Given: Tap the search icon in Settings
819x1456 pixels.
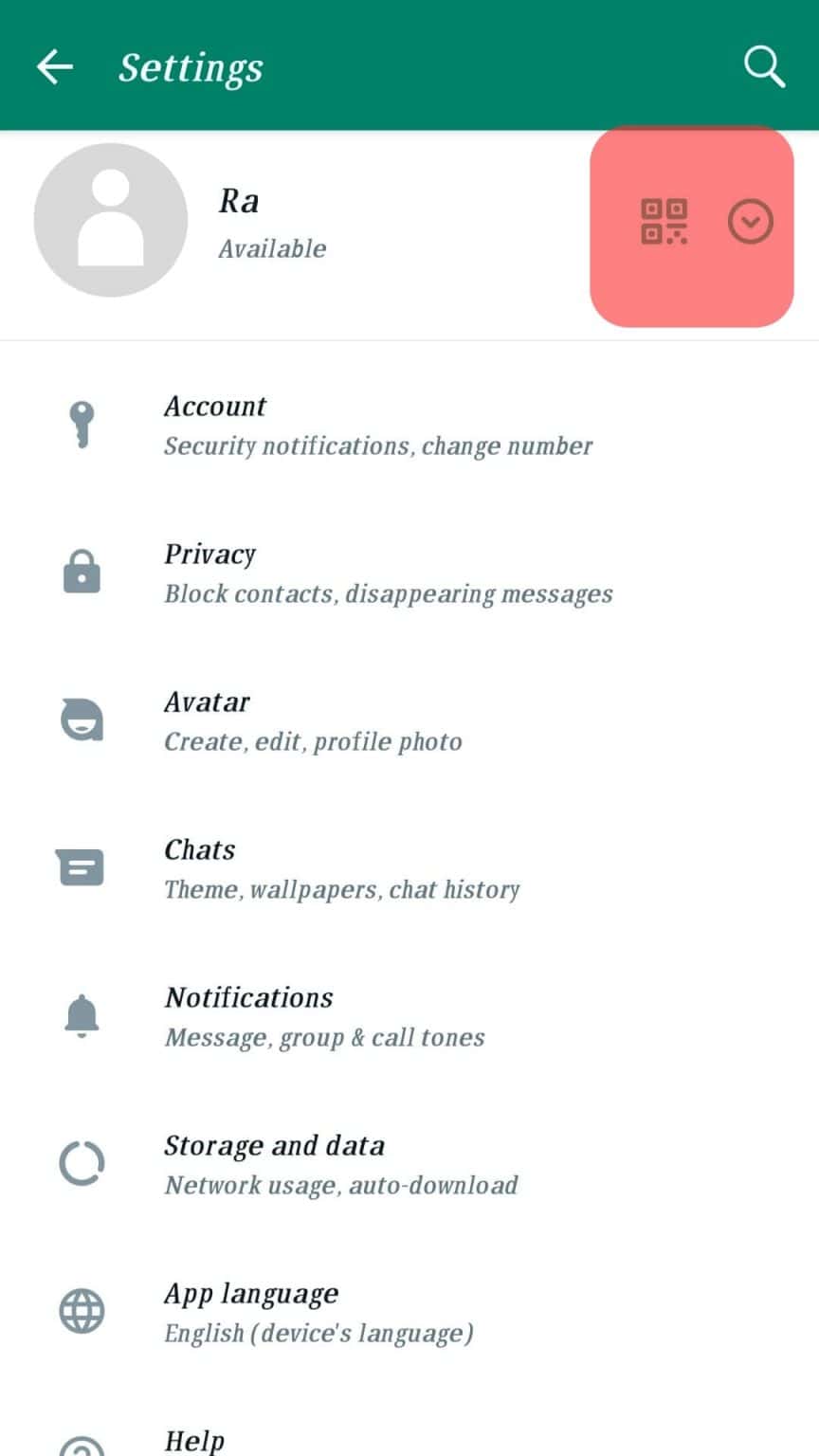Looking at the screenshot, I should (764, 66).
